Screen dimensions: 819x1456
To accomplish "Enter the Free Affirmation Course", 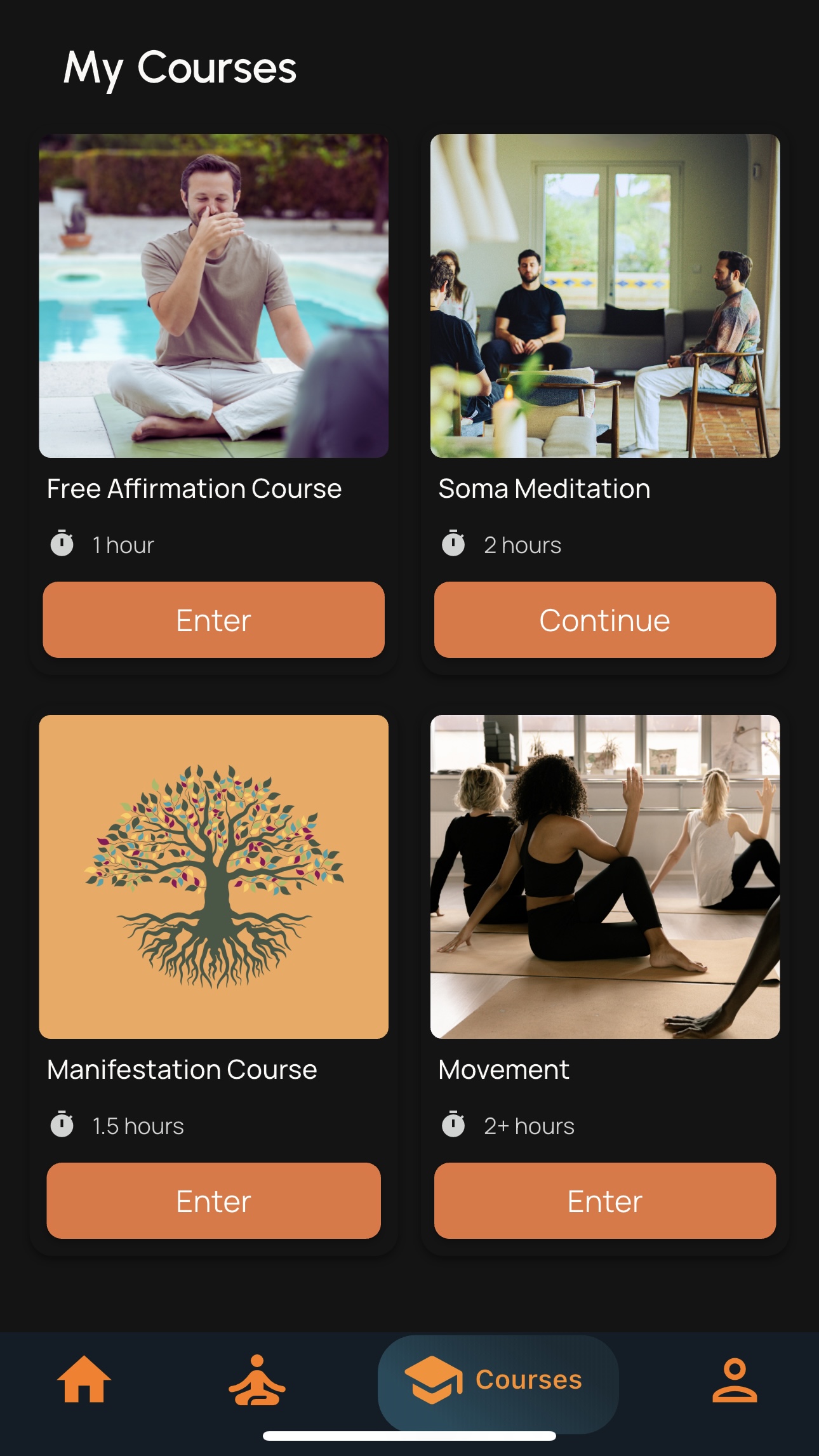I will pos(213,620).
